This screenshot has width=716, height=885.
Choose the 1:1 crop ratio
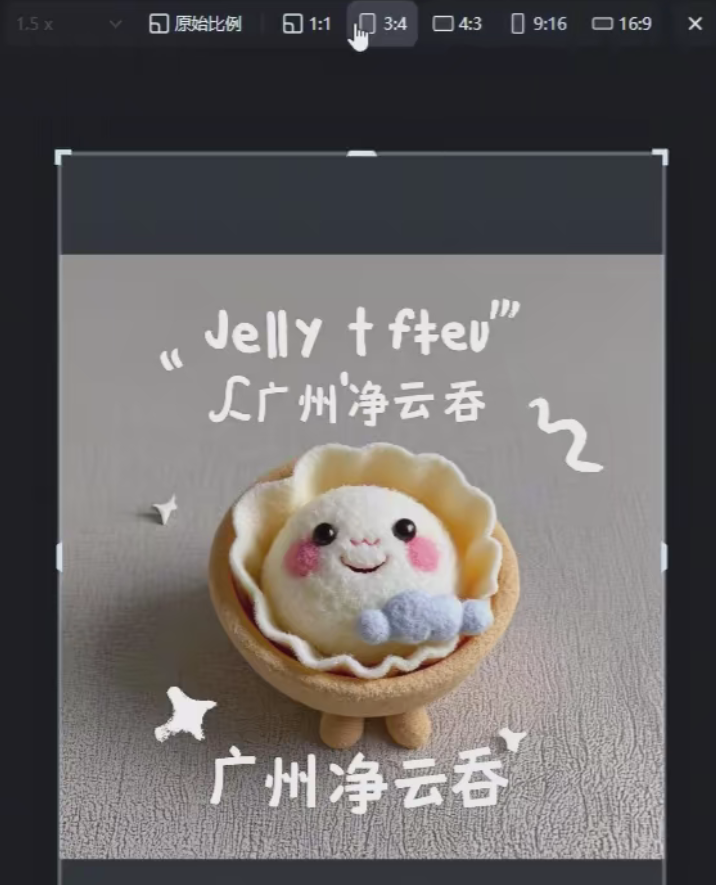(x=306, y=23)
